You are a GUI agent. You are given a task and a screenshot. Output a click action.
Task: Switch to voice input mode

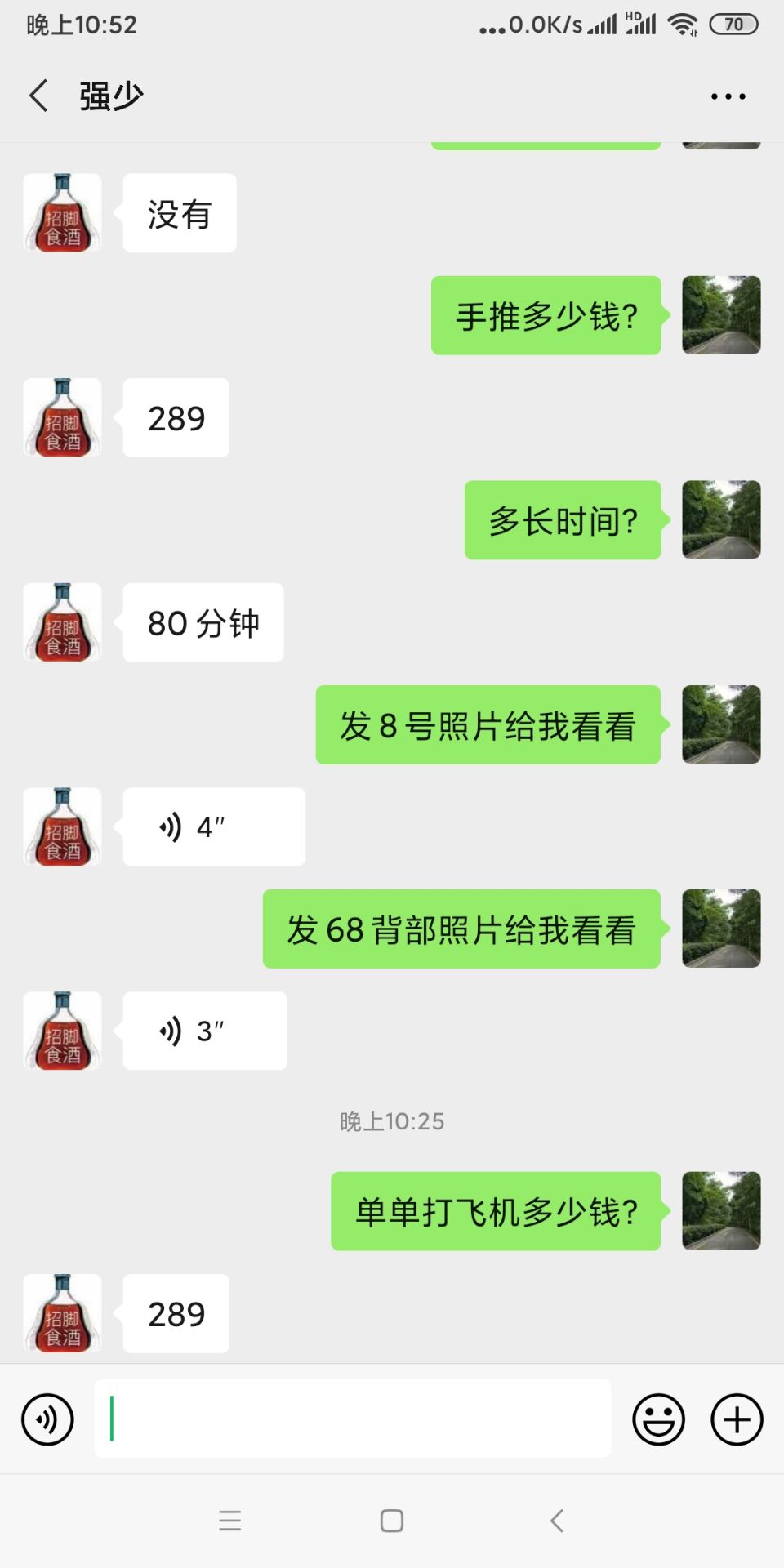47,1419
